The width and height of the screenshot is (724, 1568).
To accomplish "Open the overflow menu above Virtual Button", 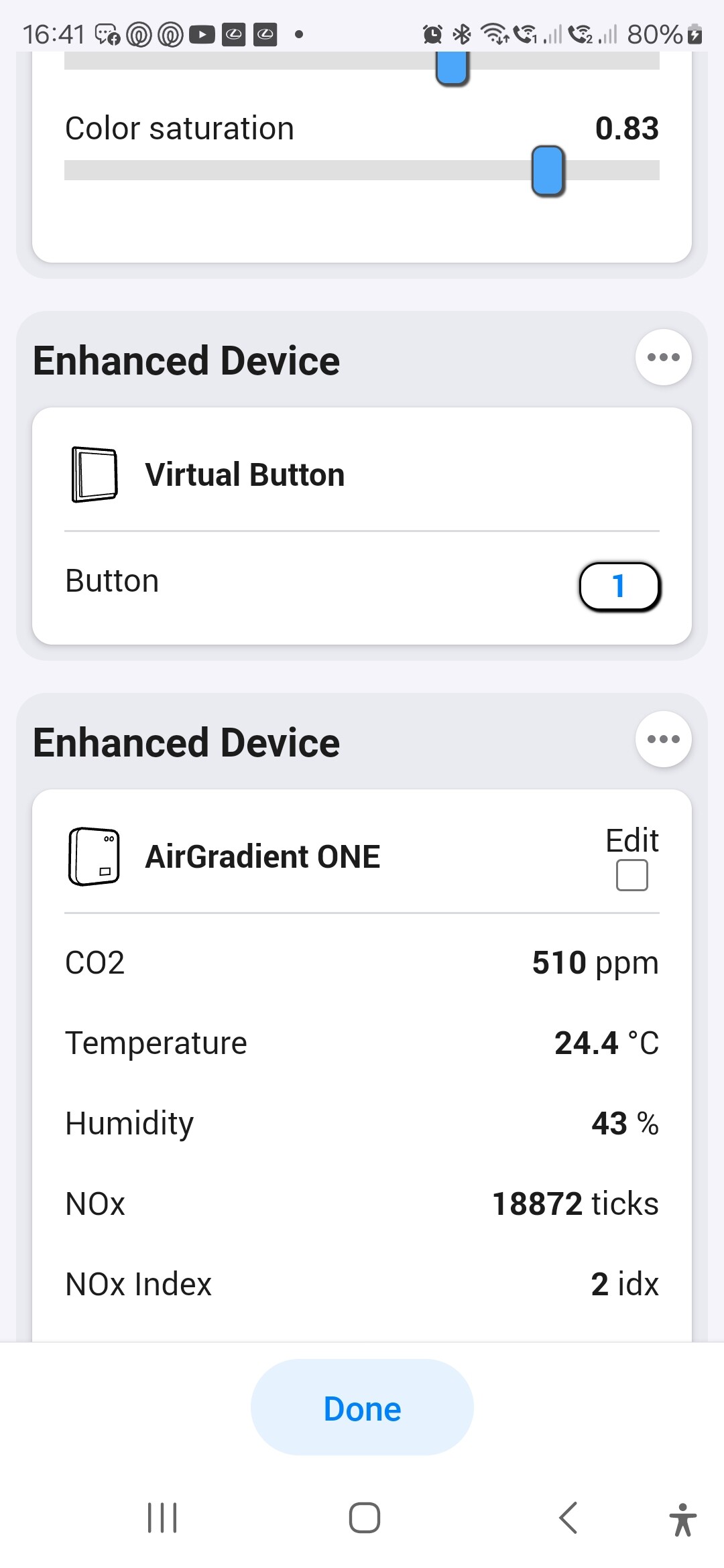I will 663,357.
